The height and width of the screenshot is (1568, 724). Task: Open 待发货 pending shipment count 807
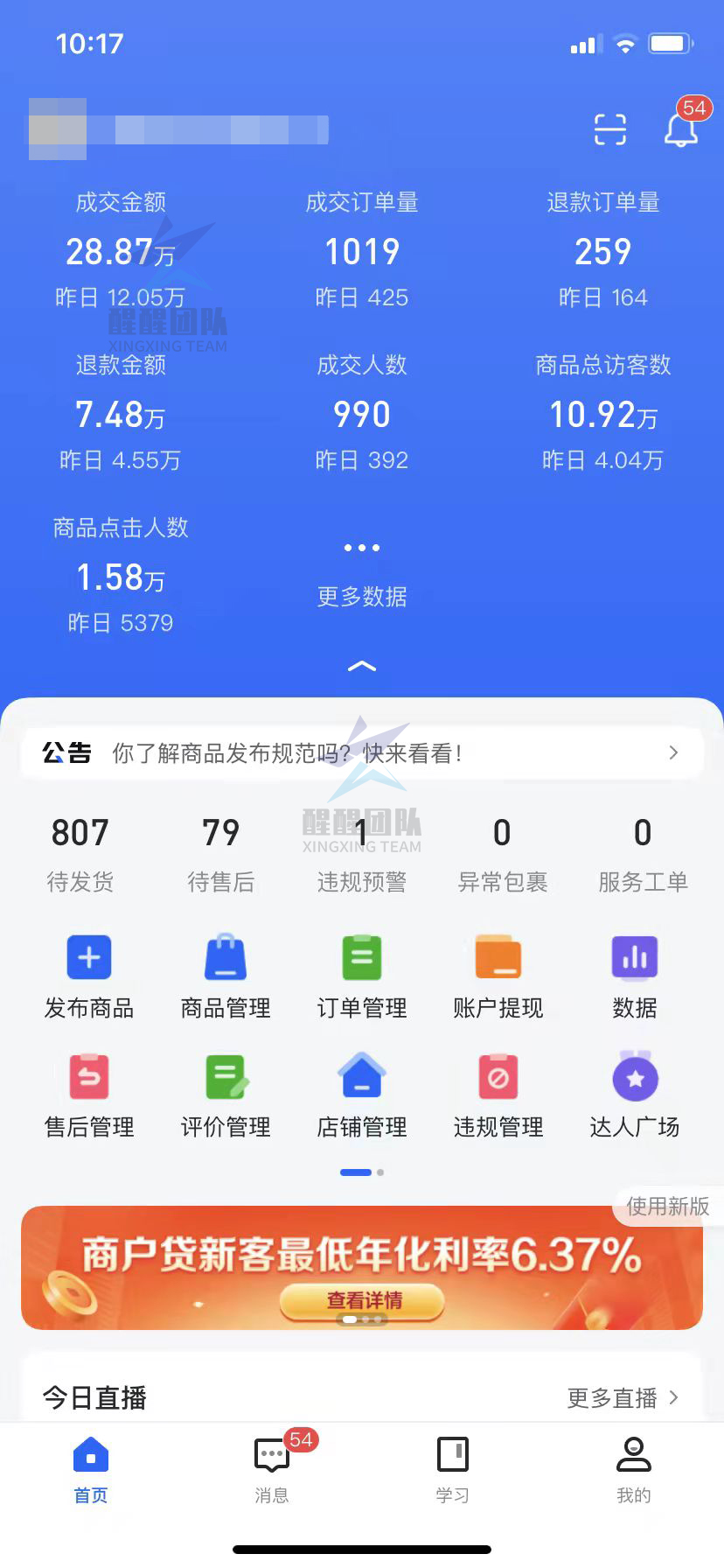point(80,849)
